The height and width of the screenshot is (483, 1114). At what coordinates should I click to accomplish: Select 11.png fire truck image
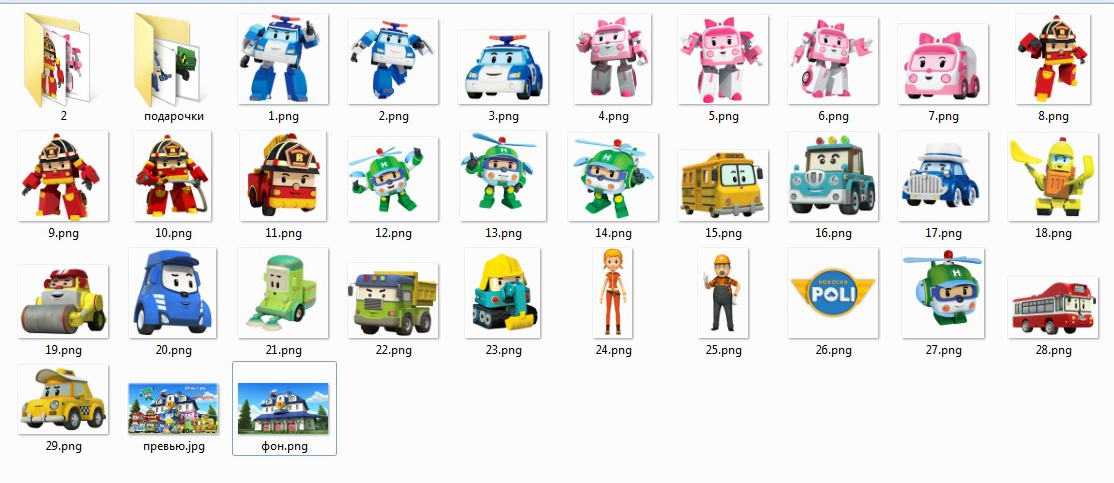[x=283, y=175]
